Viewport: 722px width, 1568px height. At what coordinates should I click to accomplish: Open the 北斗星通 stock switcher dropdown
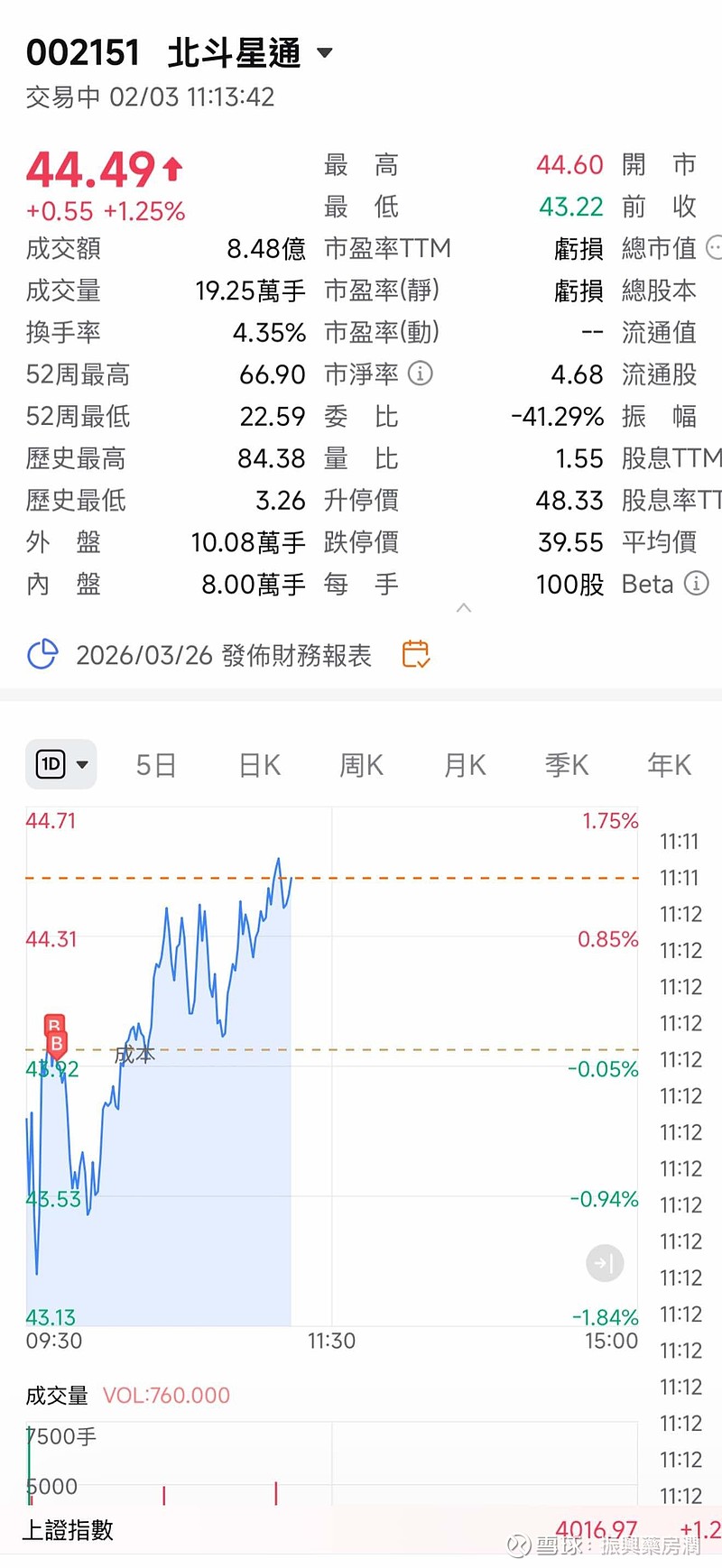(x=325, y=53)
